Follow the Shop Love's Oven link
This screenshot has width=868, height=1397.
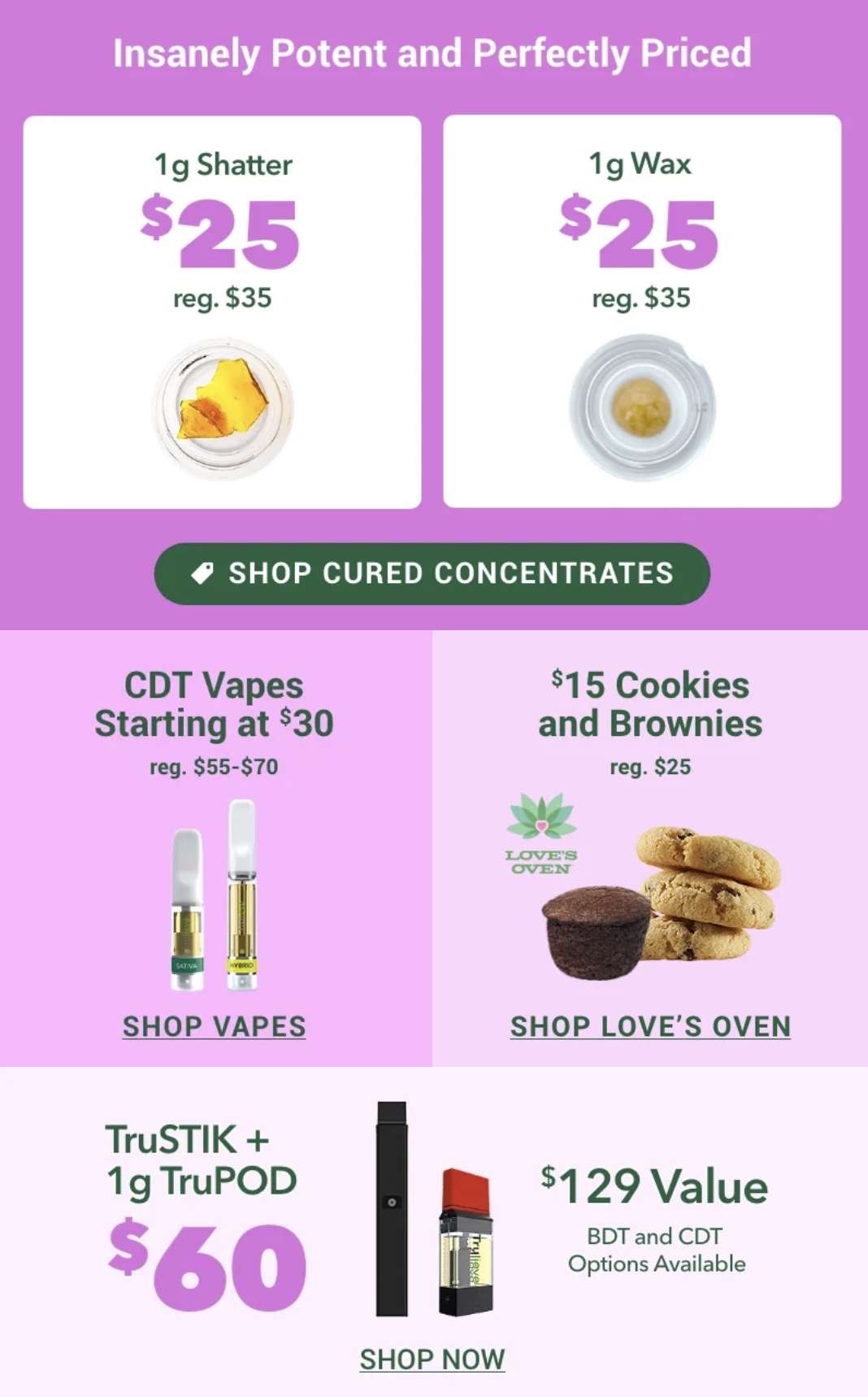(650, 1027)
